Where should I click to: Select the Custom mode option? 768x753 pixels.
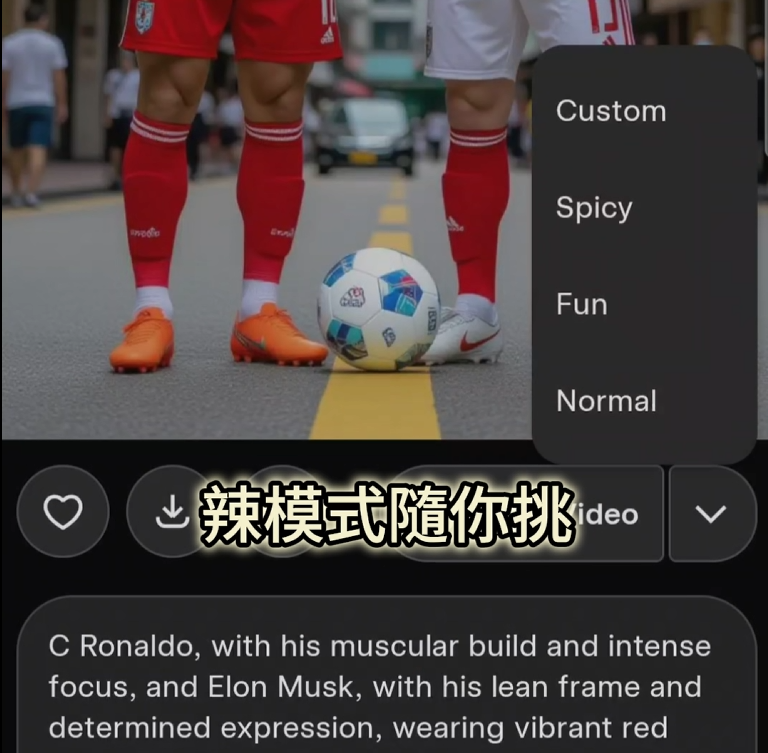pyautogui.click(x=611, y=111)
